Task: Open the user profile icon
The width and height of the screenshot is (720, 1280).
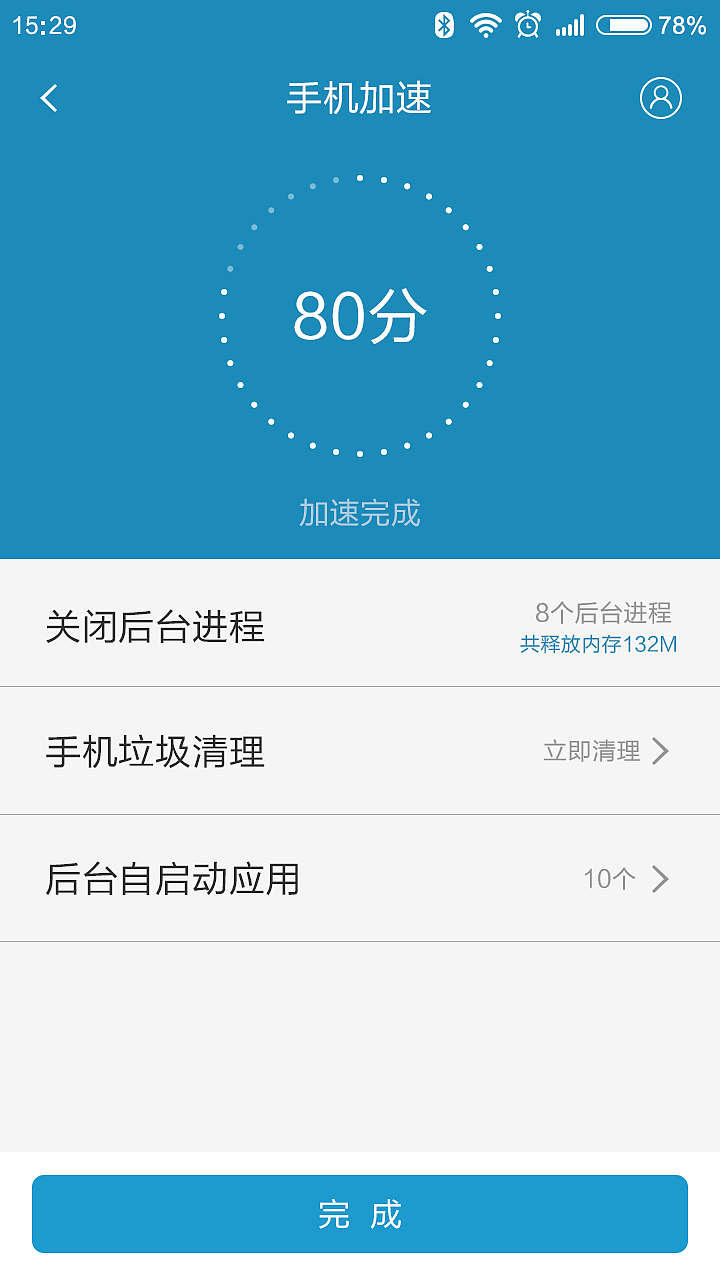Action: point(659,98)
